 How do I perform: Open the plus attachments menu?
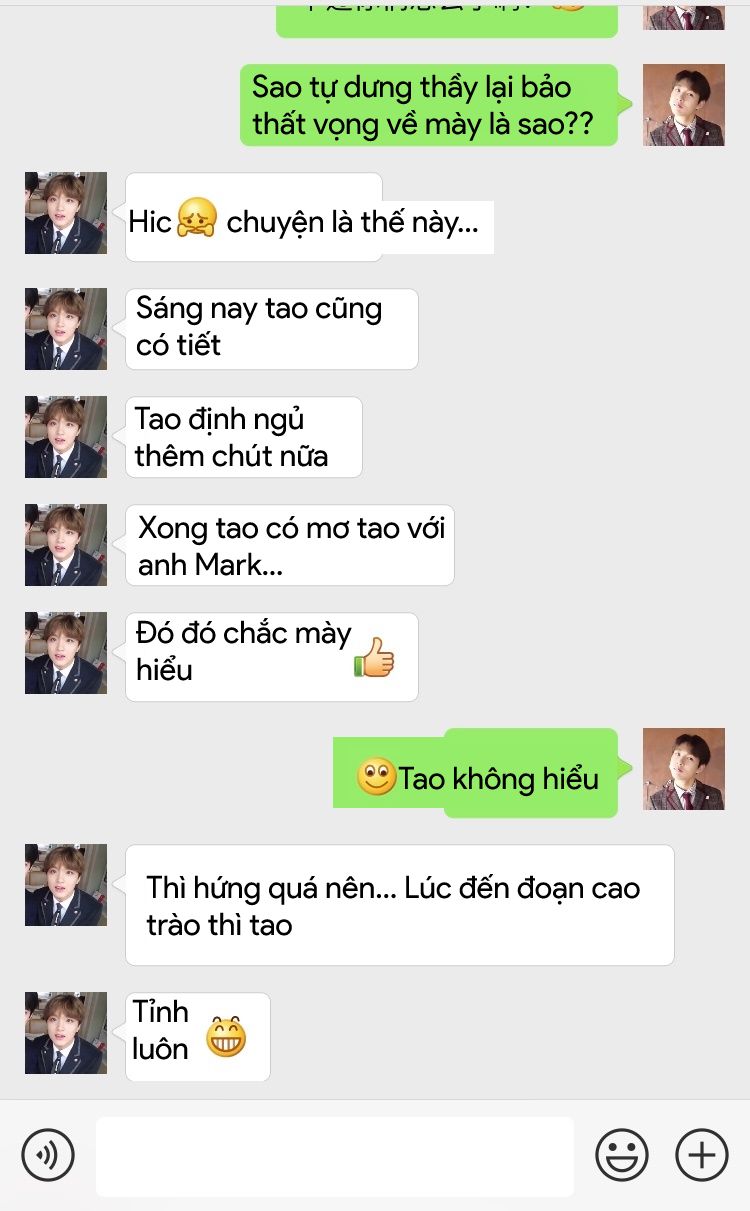[702, 1155]
